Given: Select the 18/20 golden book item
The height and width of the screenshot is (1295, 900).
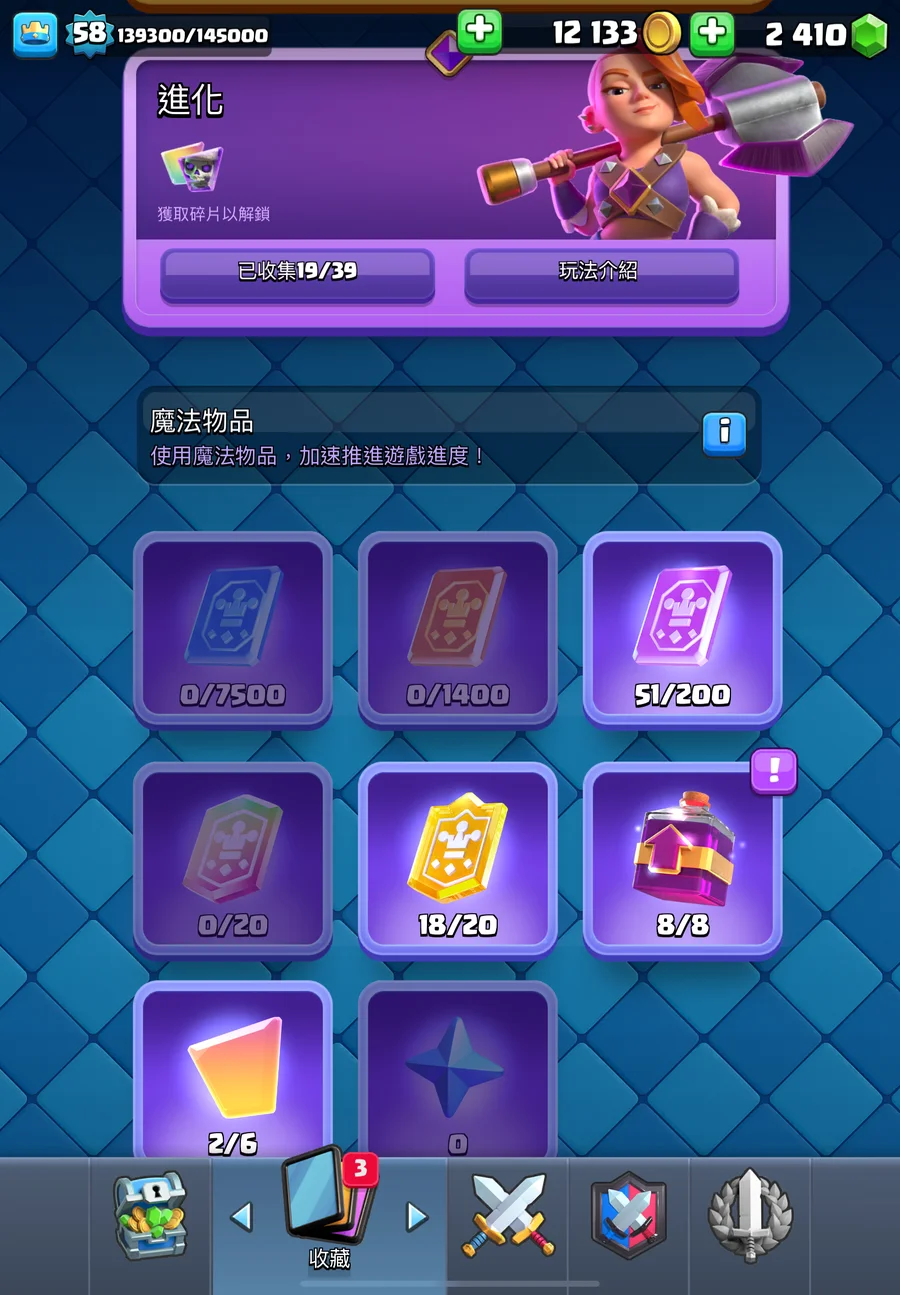Looking at the screenshot, I should 458,857.
